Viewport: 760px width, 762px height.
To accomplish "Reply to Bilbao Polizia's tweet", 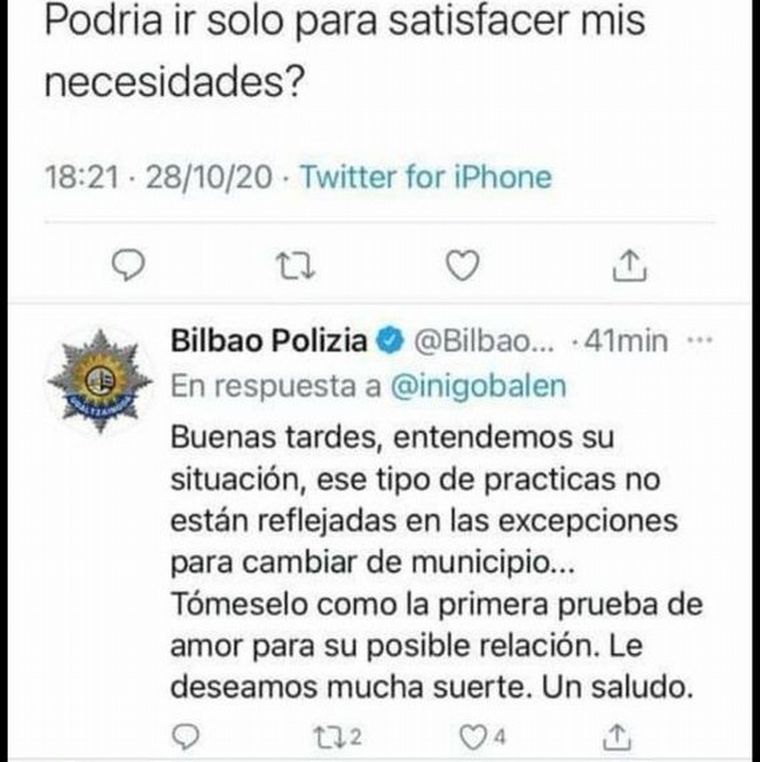I will pos(186,737).
